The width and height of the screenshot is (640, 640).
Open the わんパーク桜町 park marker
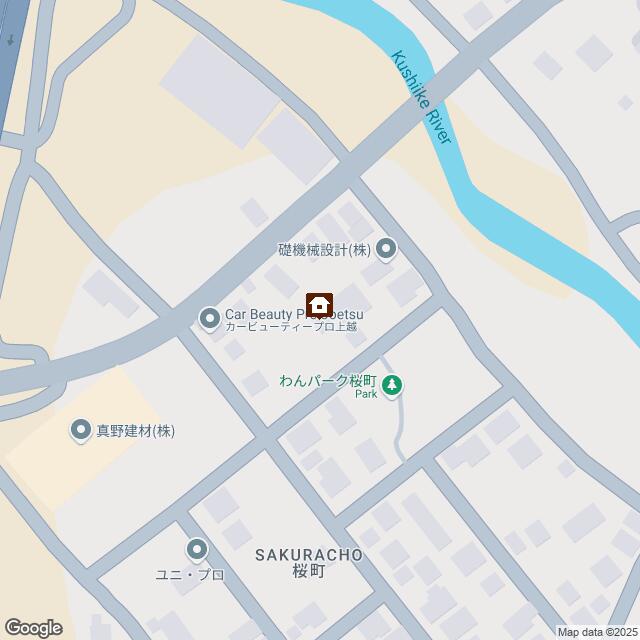coord(394,383)
